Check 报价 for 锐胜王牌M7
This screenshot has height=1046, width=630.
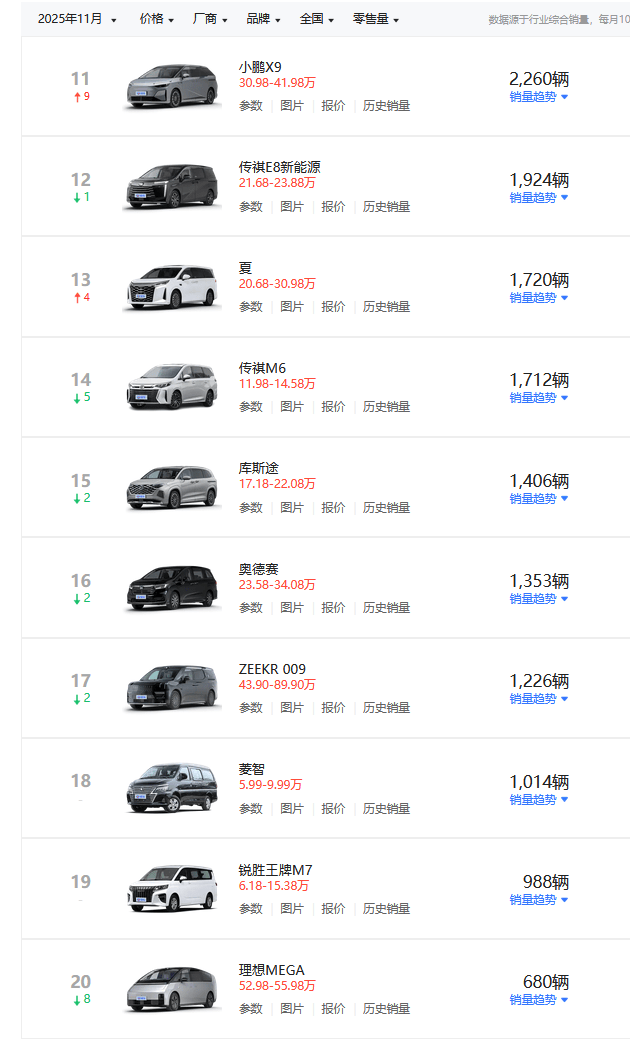333,909
